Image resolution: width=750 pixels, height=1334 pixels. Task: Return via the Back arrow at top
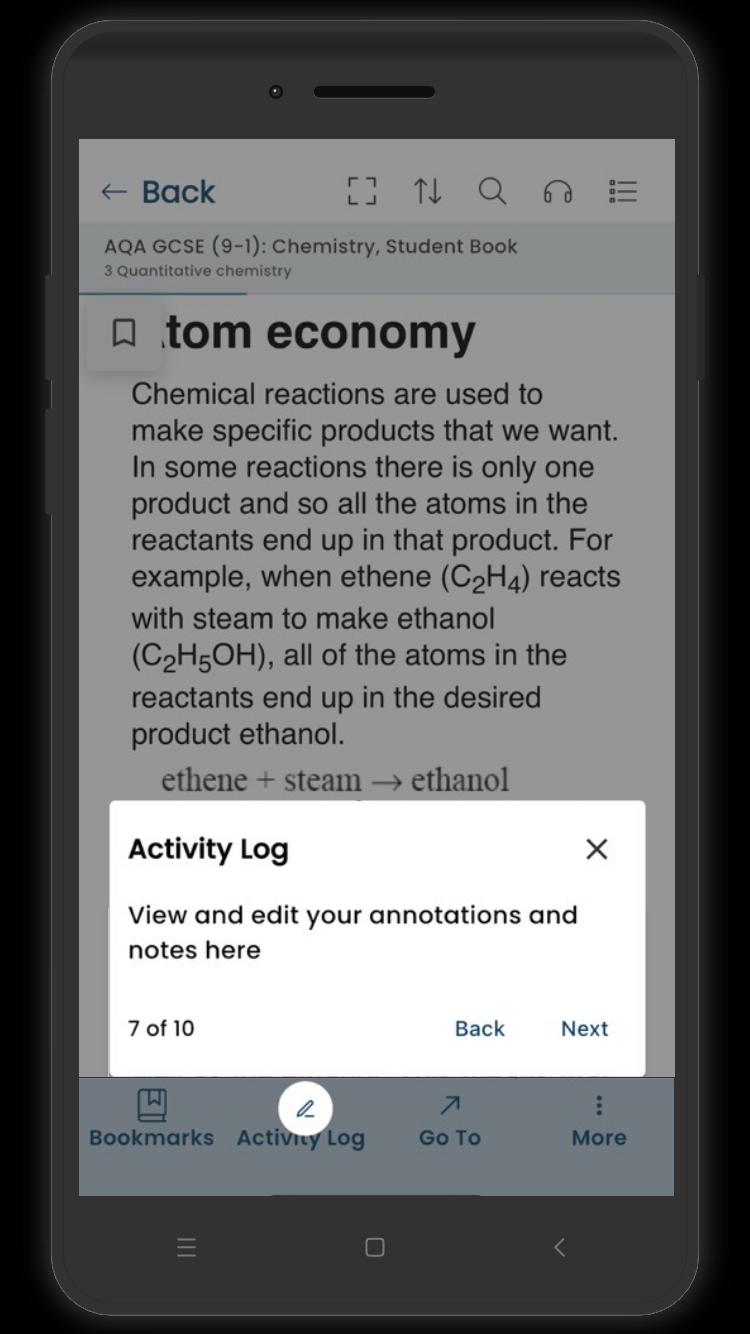pos(158,192)
